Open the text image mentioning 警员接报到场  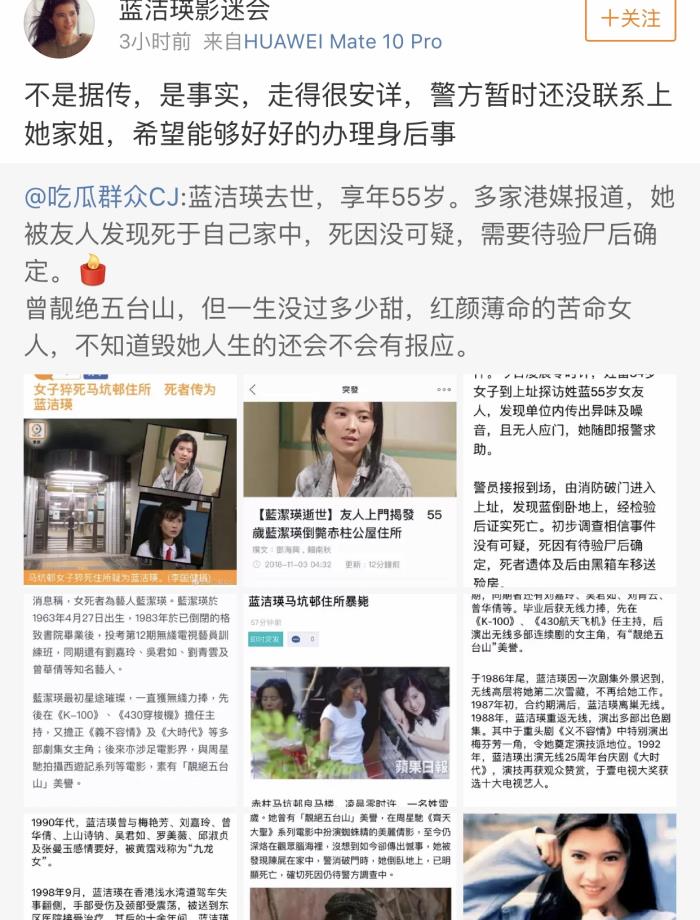tap(569, 480)
